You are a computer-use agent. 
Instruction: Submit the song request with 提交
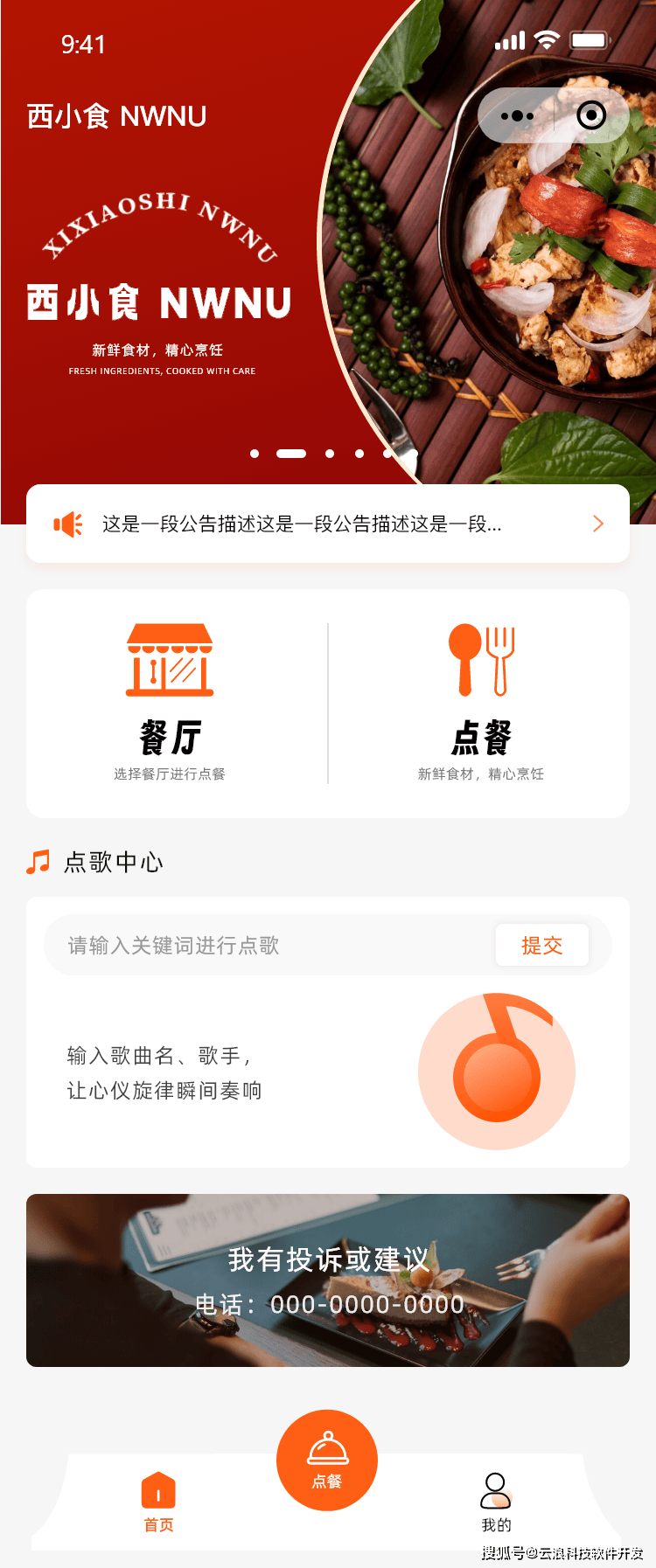pyautogui.click(x=541, y=945)
